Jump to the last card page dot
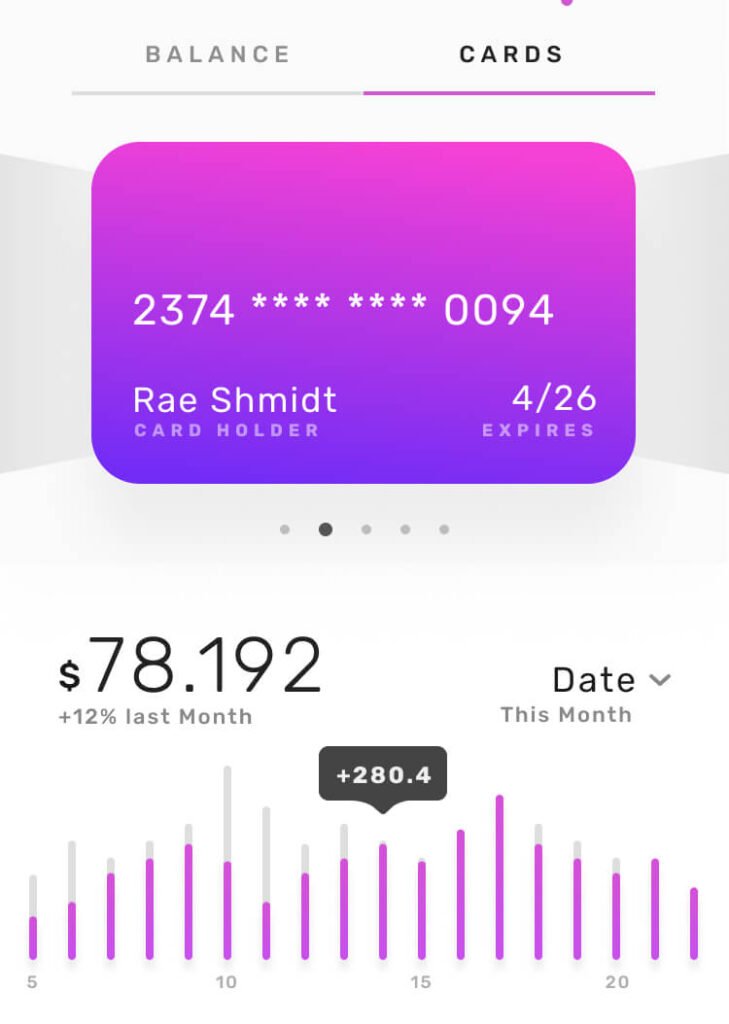Image resolution: width=729 pixels, height=1024 pixels. click(x=444, y=530)
